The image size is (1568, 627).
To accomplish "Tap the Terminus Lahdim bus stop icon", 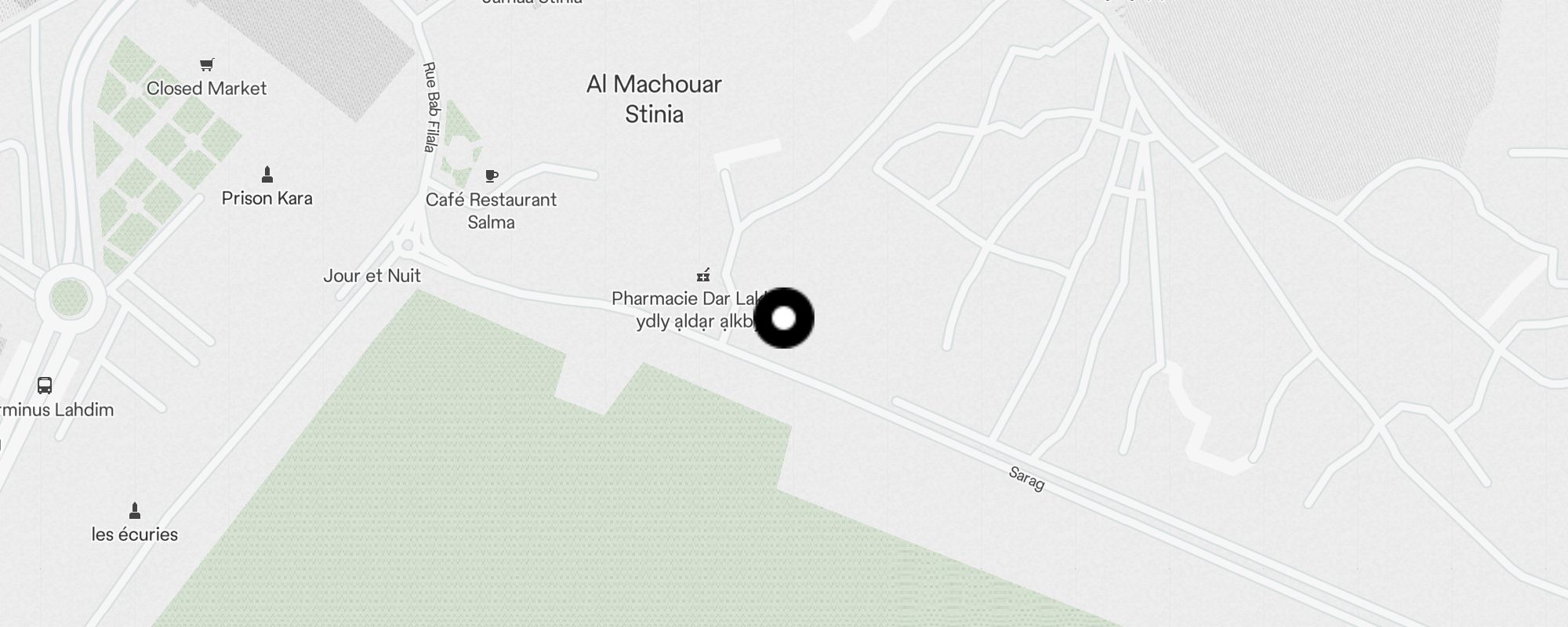I will tap(45, 386).
